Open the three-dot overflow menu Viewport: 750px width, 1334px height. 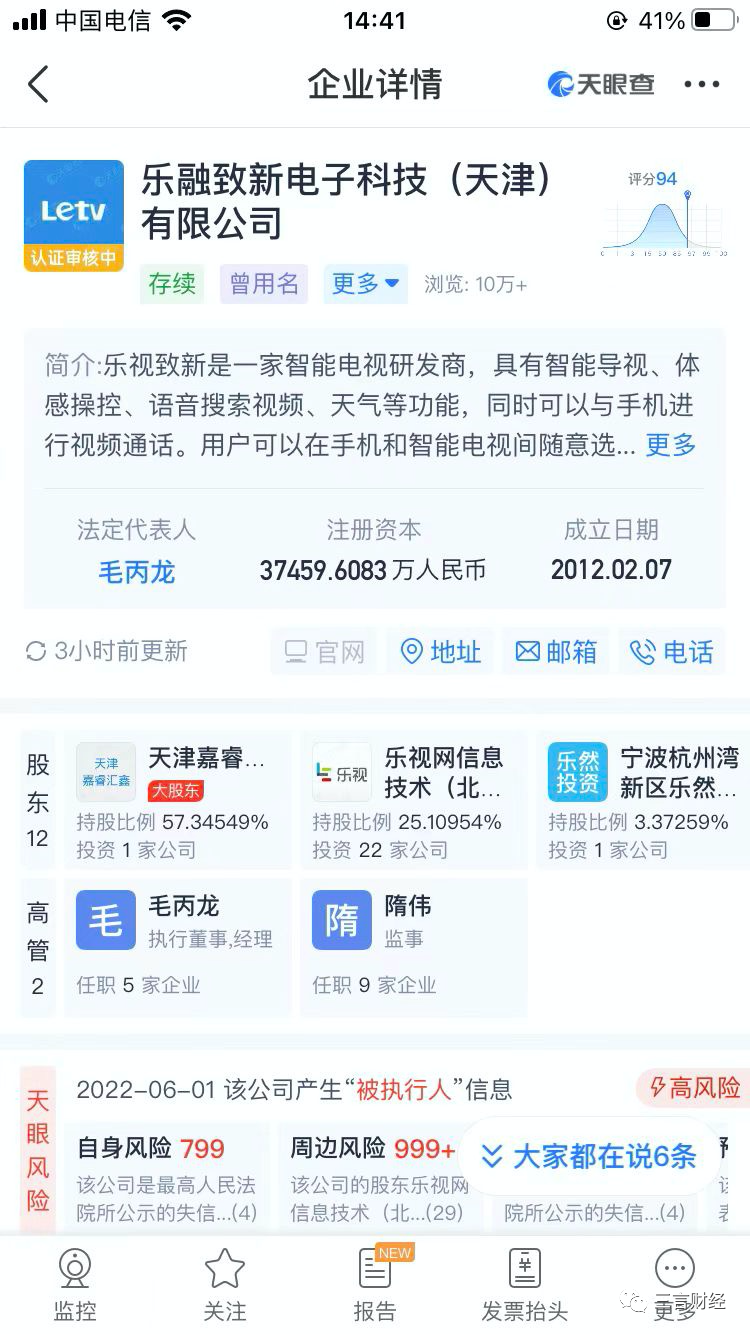[x=702, y=84]
